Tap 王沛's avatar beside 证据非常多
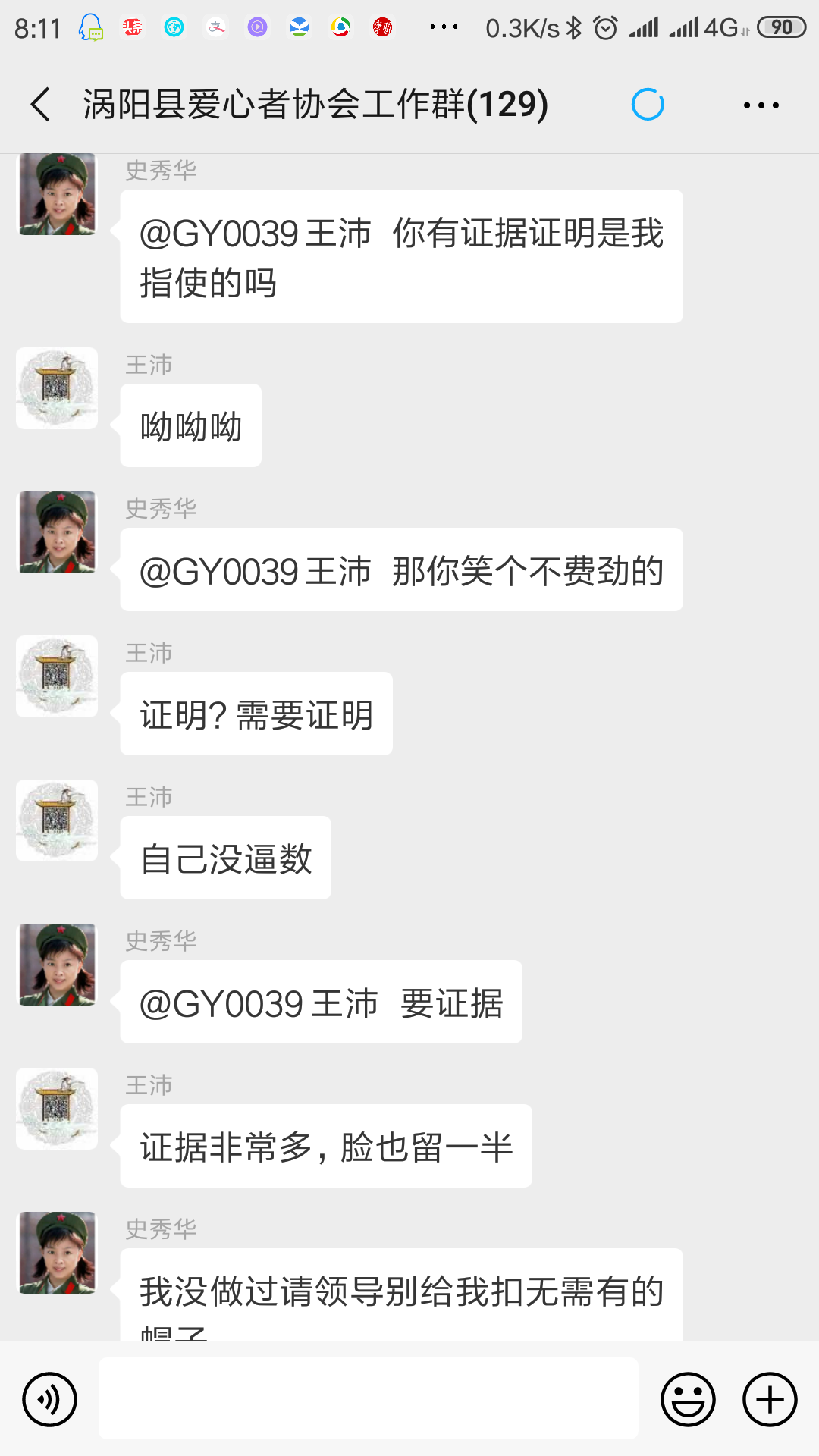Image resolution: width=819 pixels, height=1456 pixels. 58,1109
